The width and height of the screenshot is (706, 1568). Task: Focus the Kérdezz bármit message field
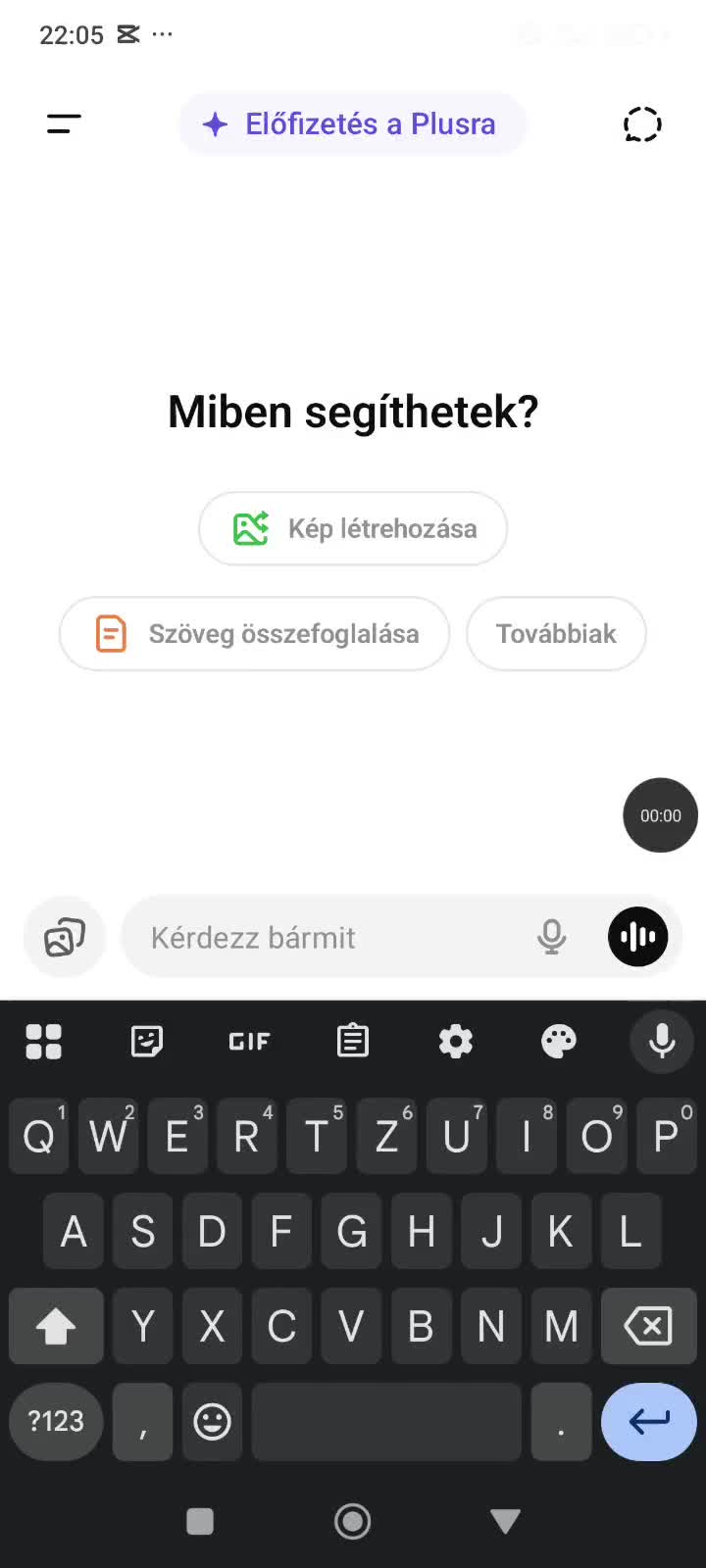(x=333, y=937)
